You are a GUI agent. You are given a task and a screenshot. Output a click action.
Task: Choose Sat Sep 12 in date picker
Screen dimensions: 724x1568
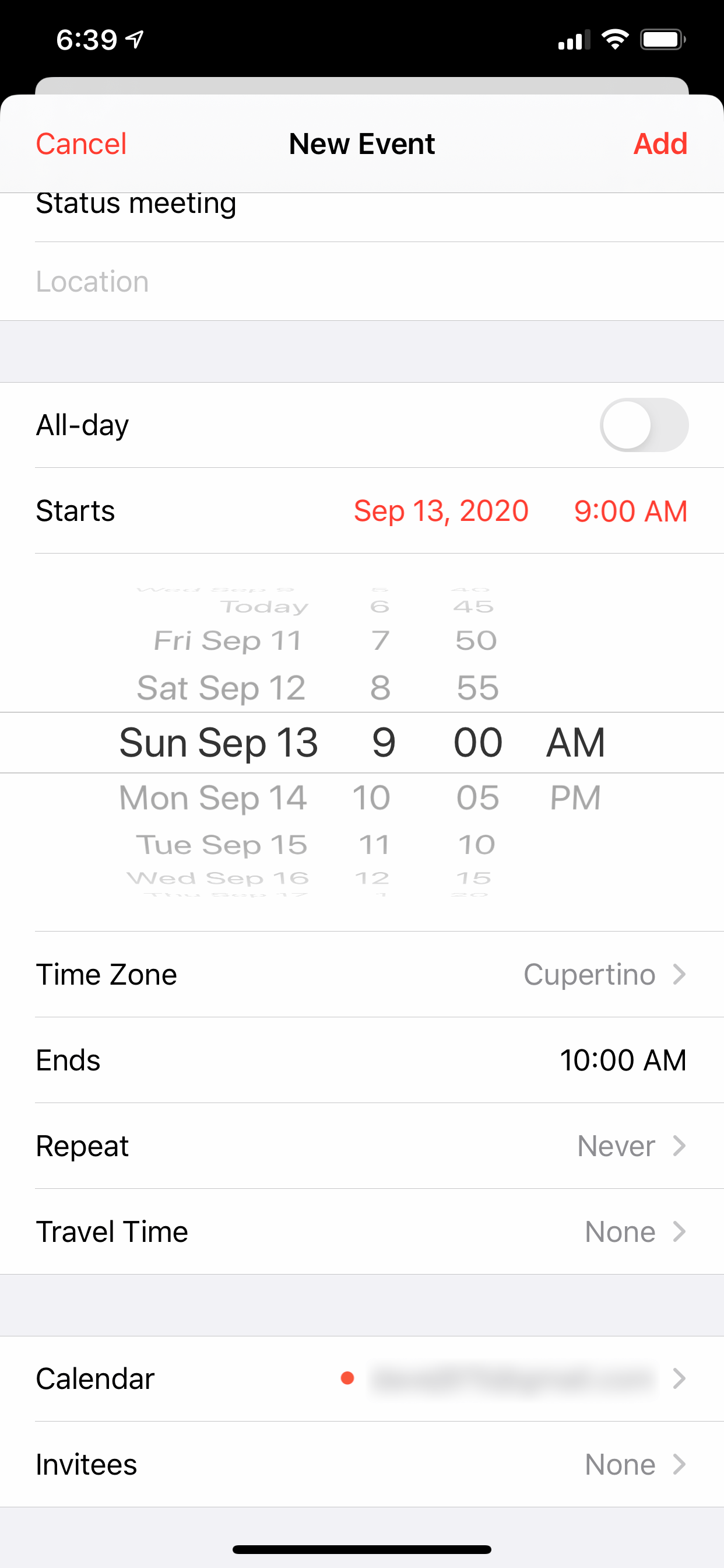tap(221, 688)
